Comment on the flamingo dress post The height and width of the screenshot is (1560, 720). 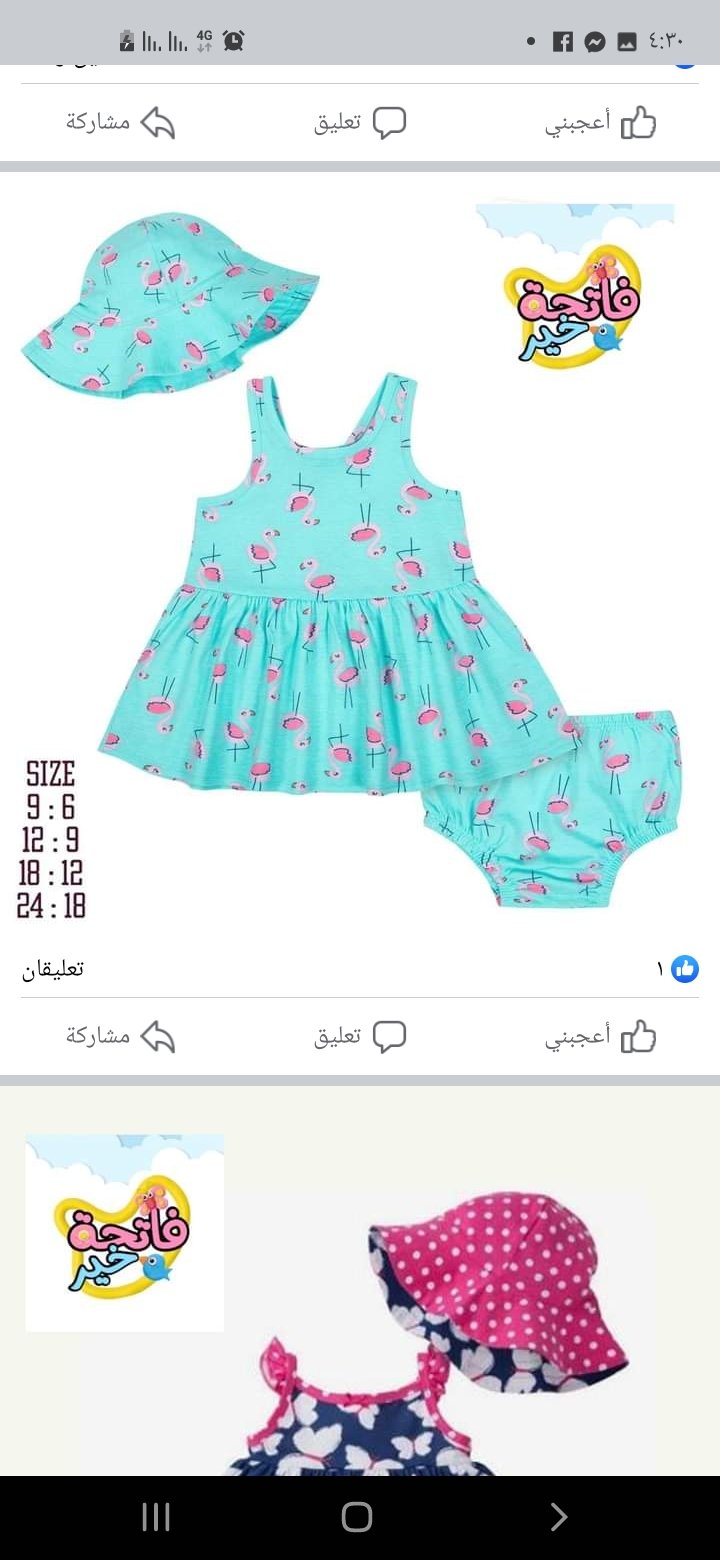click(x=360, y=1037)
